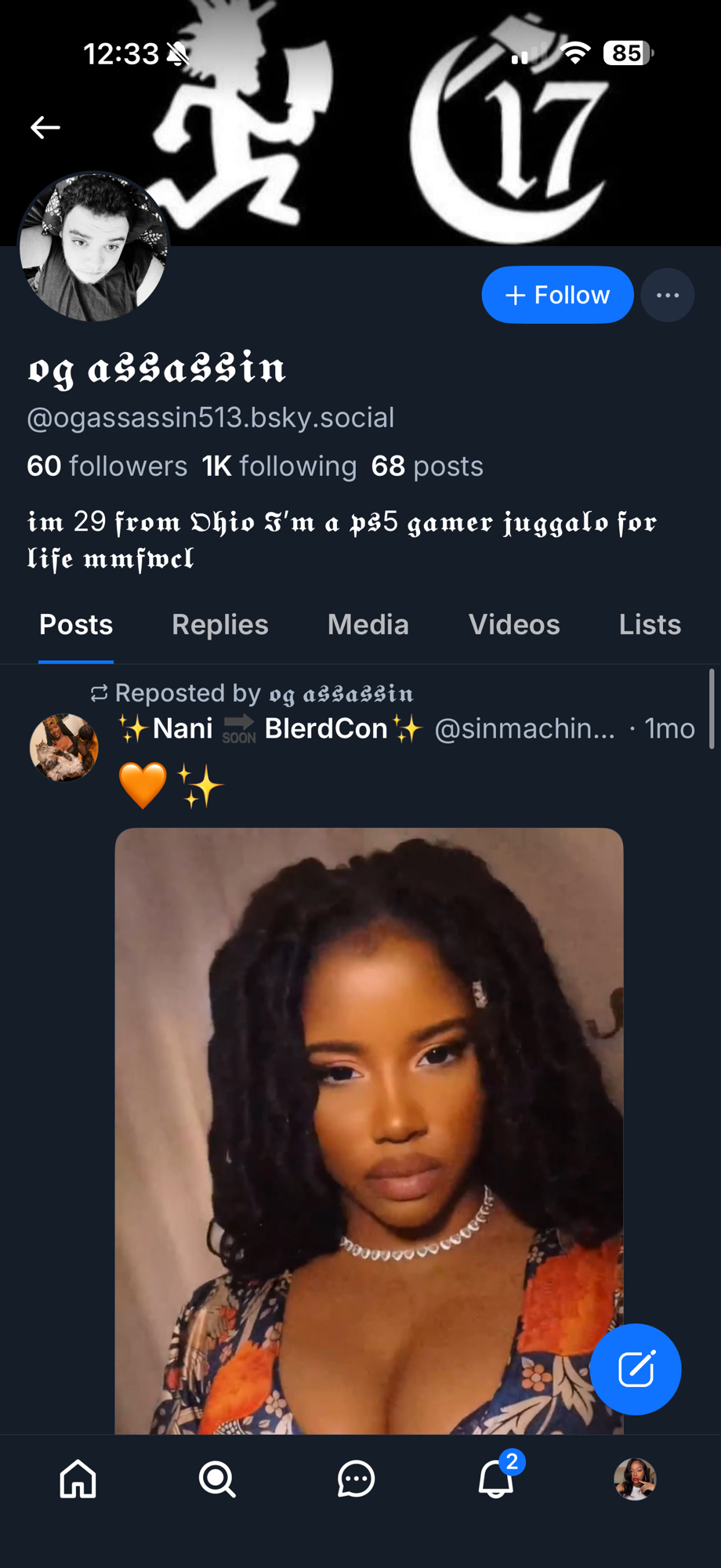Compose a new post
The image size is (721, 1568).
coord(635,1369)
